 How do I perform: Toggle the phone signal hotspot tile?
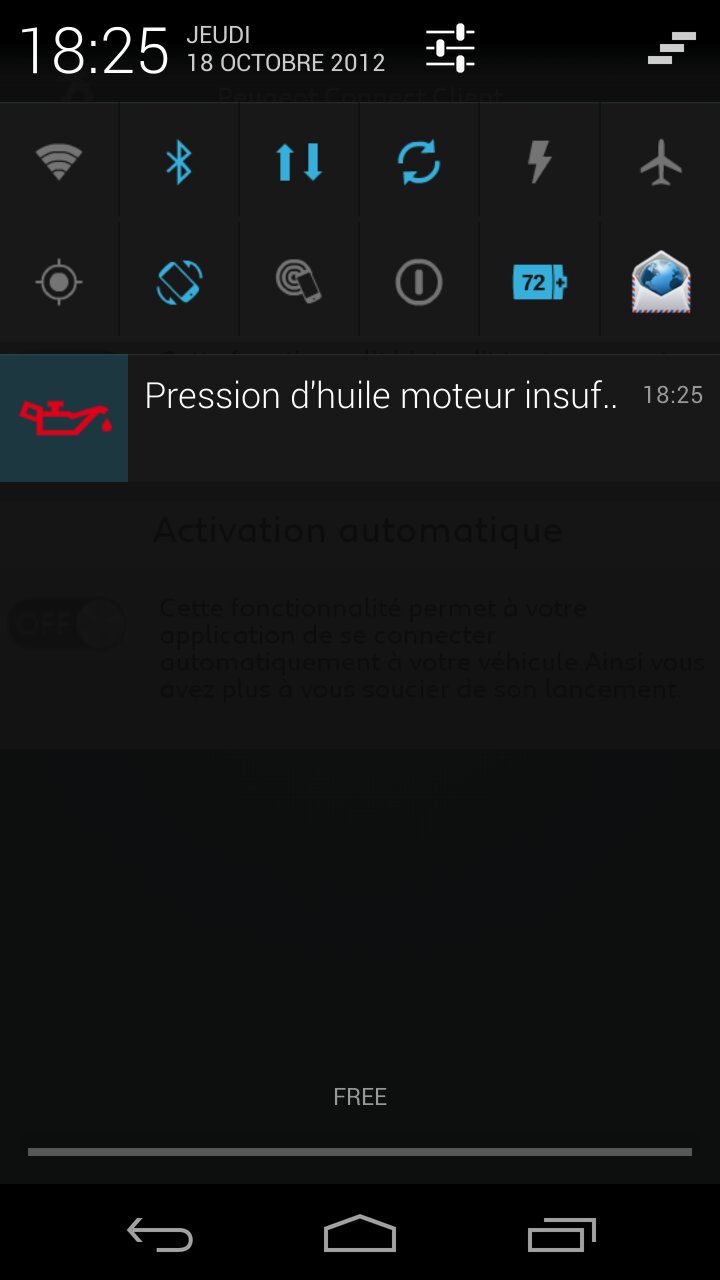pyautogui.click(x=299, y=282)
